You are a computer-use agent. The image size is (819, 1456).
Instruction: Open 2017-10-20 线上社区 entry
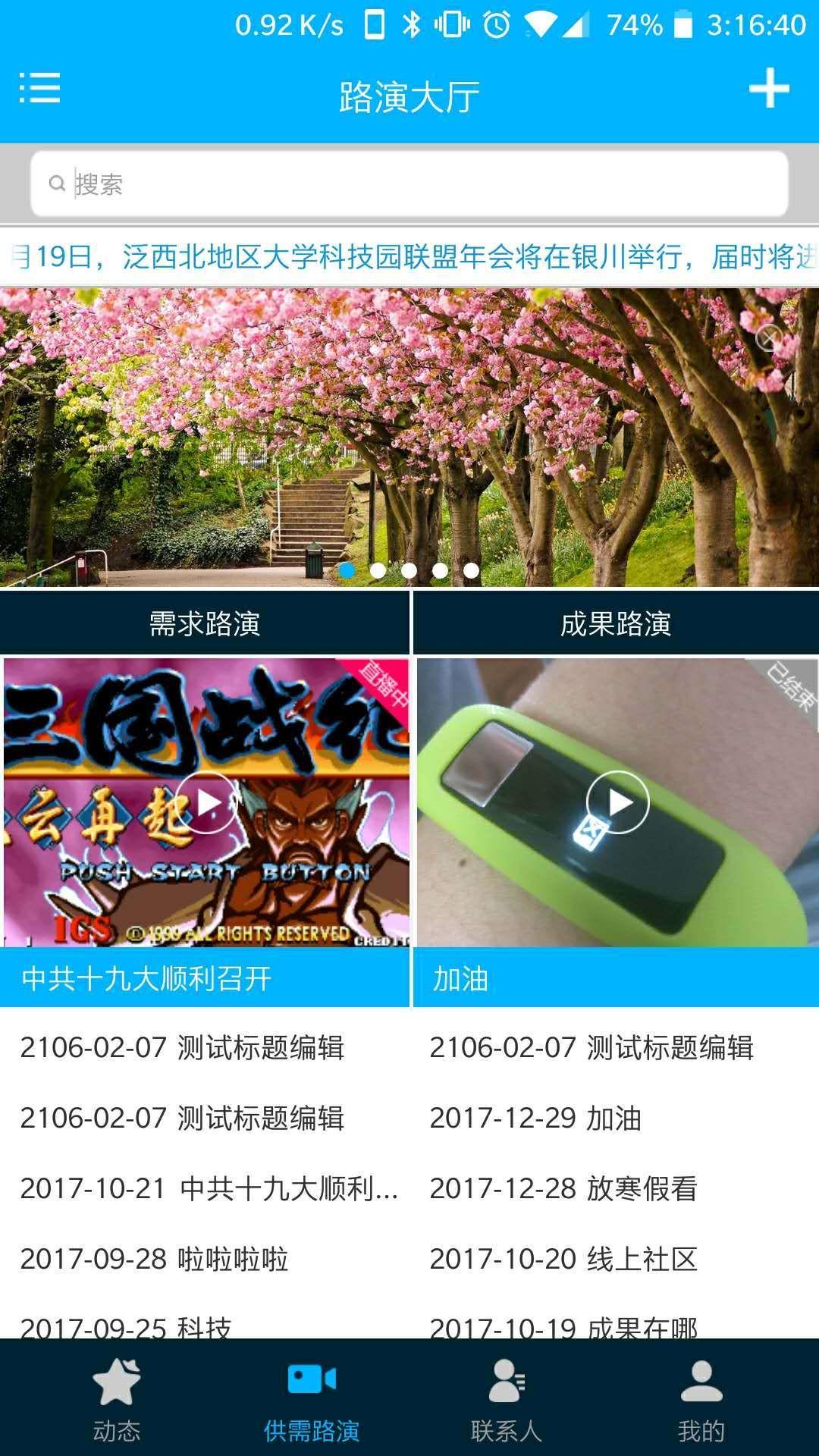(563, 1259)
